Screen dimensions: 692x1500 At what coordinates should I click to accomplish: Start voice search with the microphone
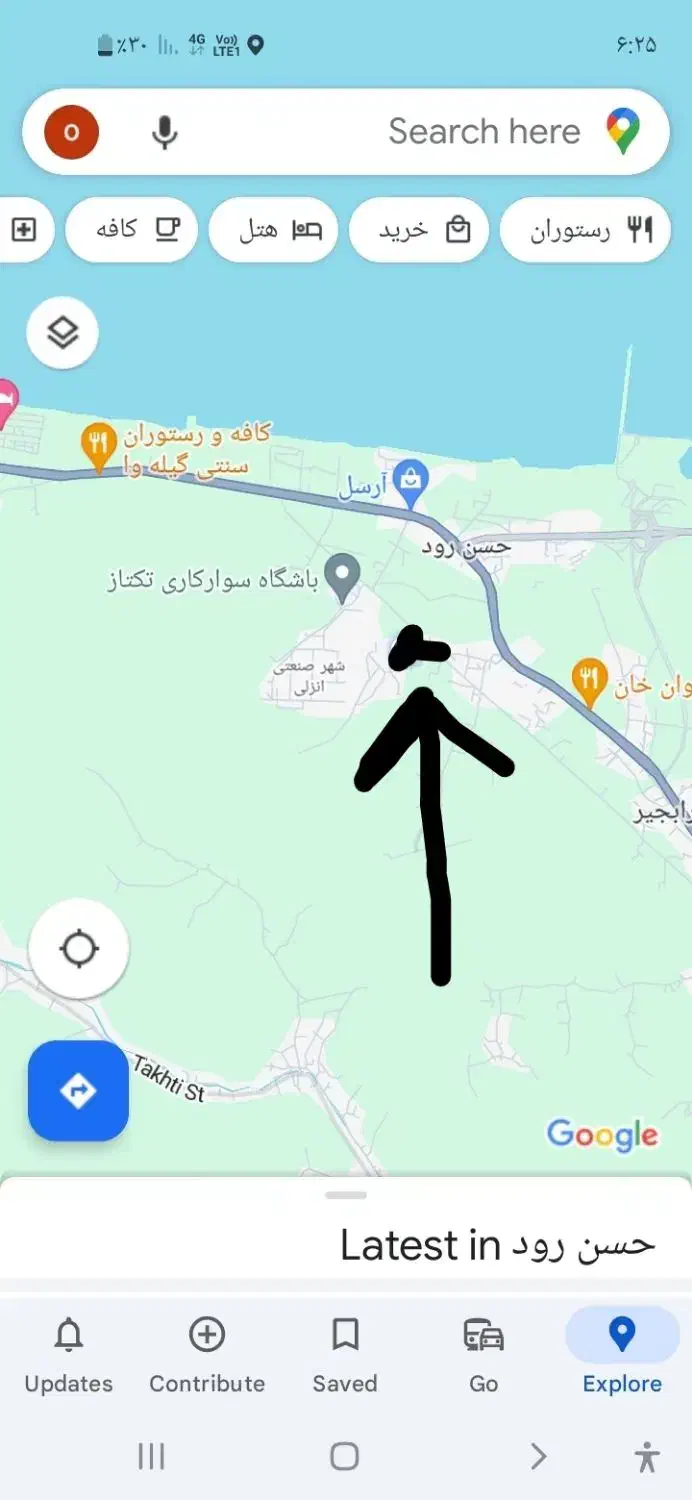(165, 132)
